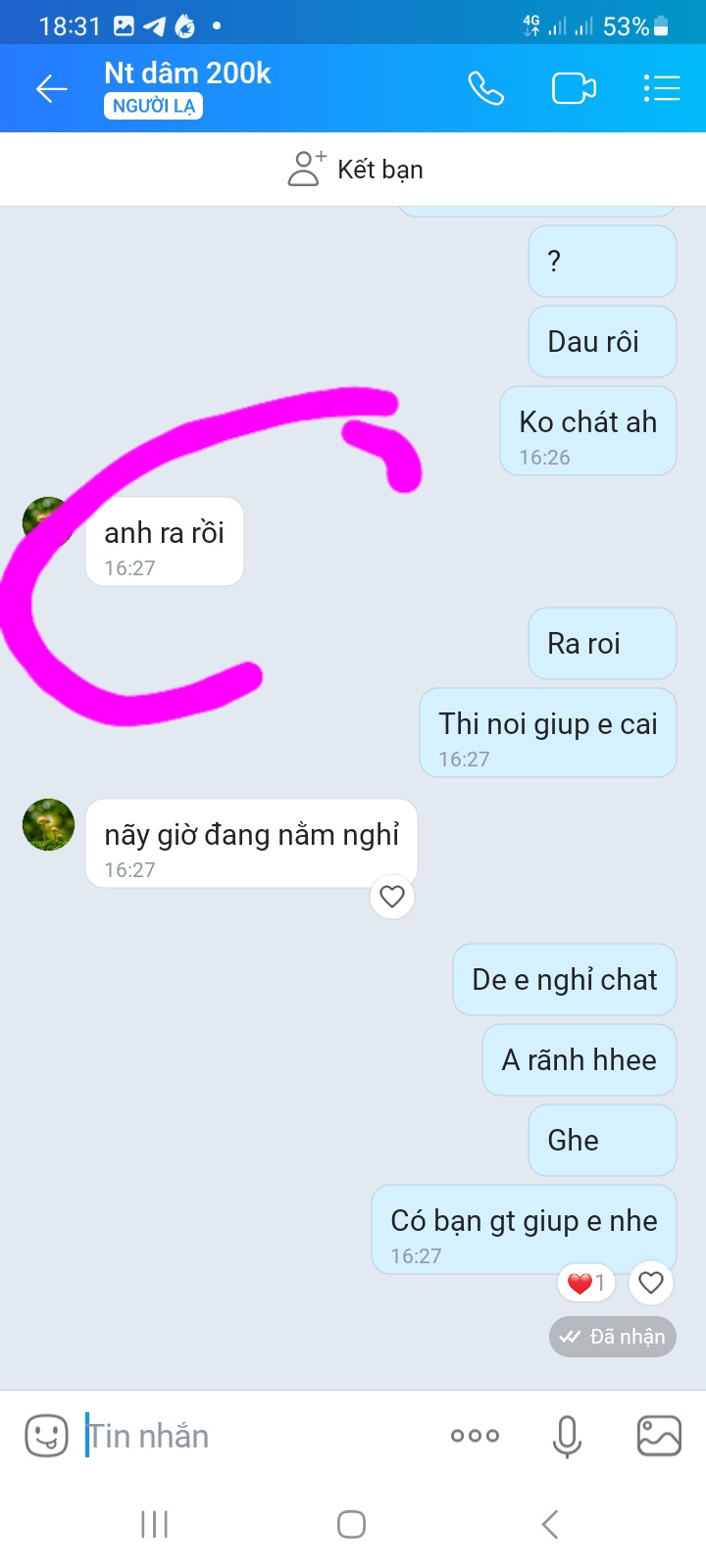React with heart to 'Có bạn gt giup e nhe'
The width and height of the screenshot is (706, 1568).
coord(651,1282)
